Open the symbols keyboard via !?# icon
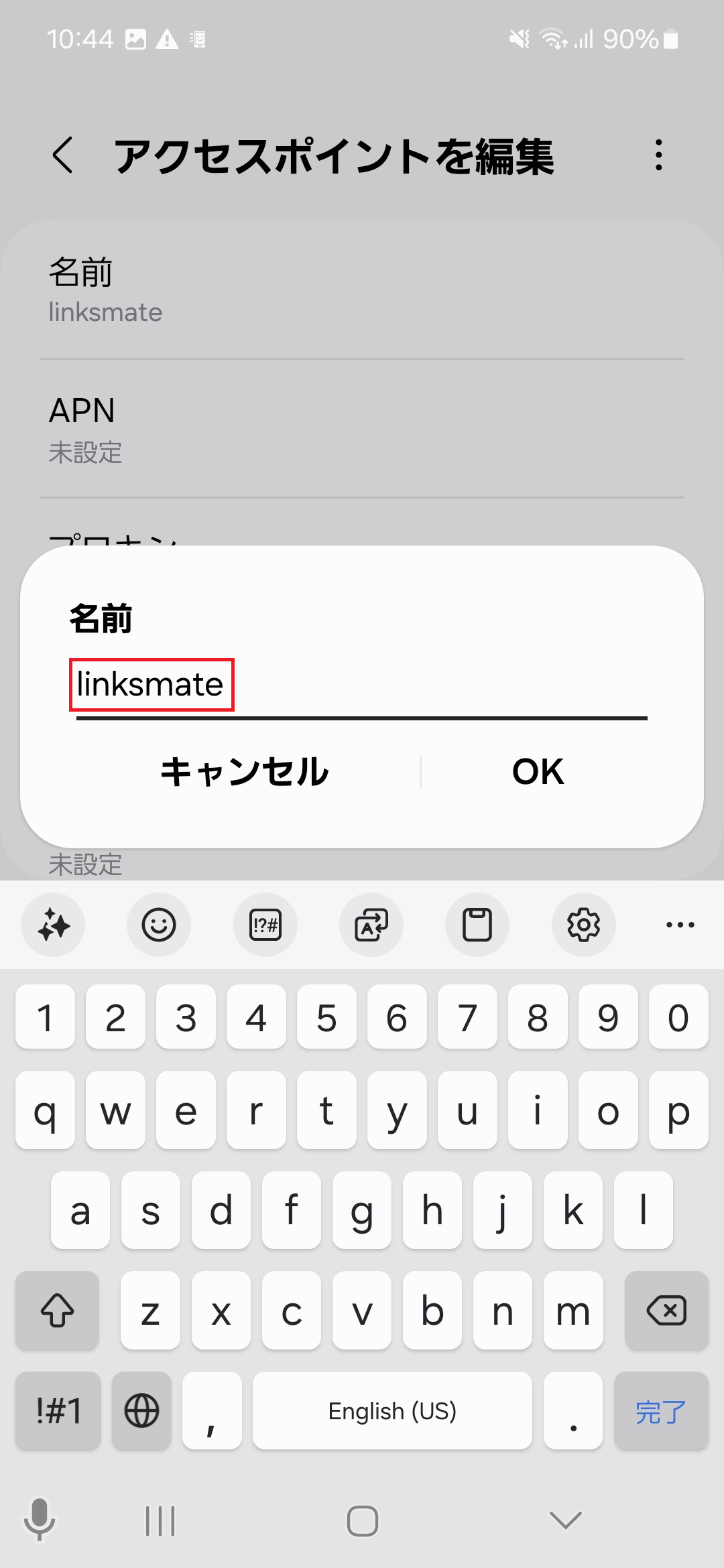This screenshot has height=1568, width=724. [265, 925]
